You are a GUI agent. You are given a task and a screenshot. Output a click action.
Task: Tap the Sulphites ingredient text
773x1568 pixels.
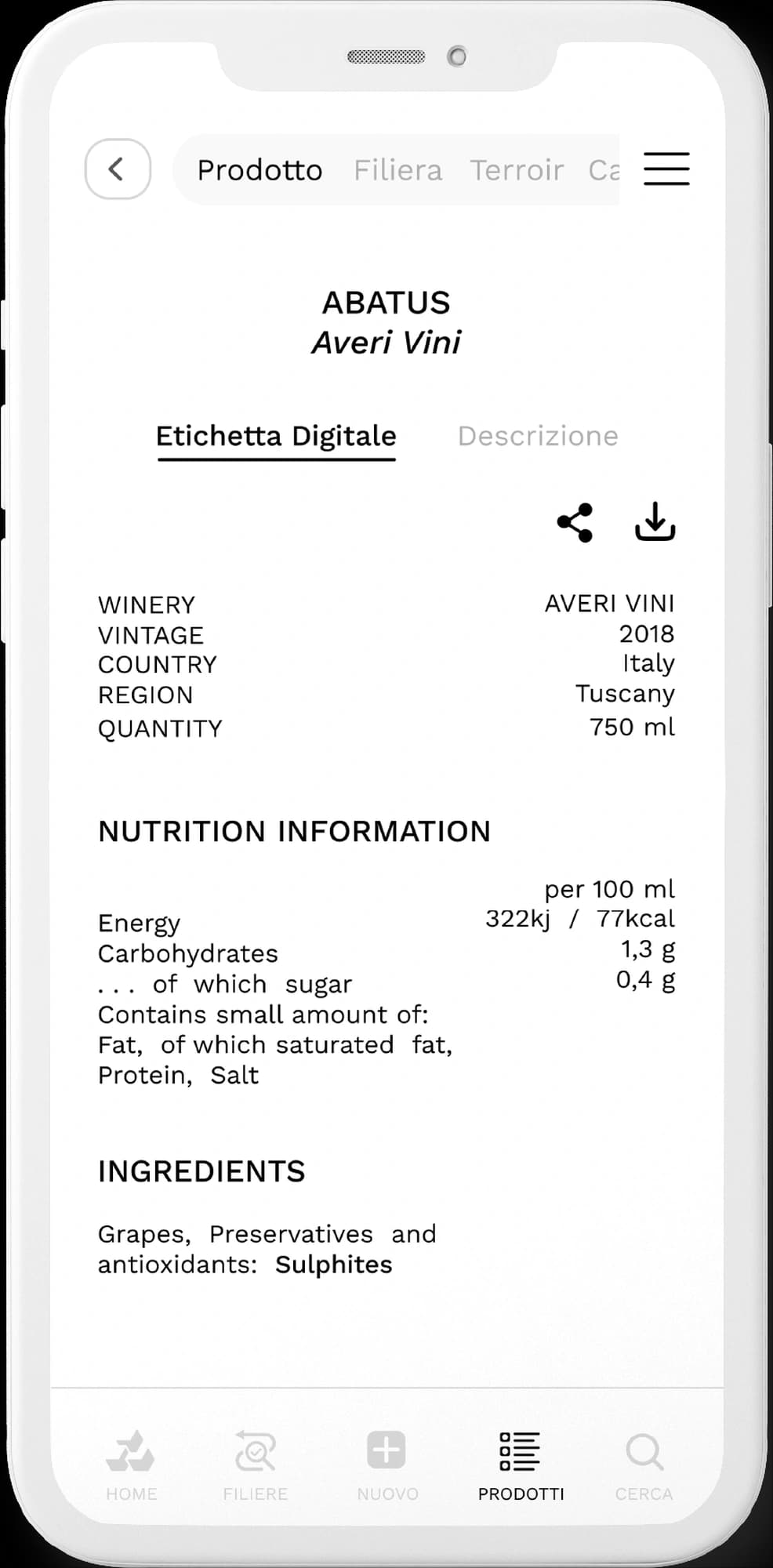click(332, 1264)
